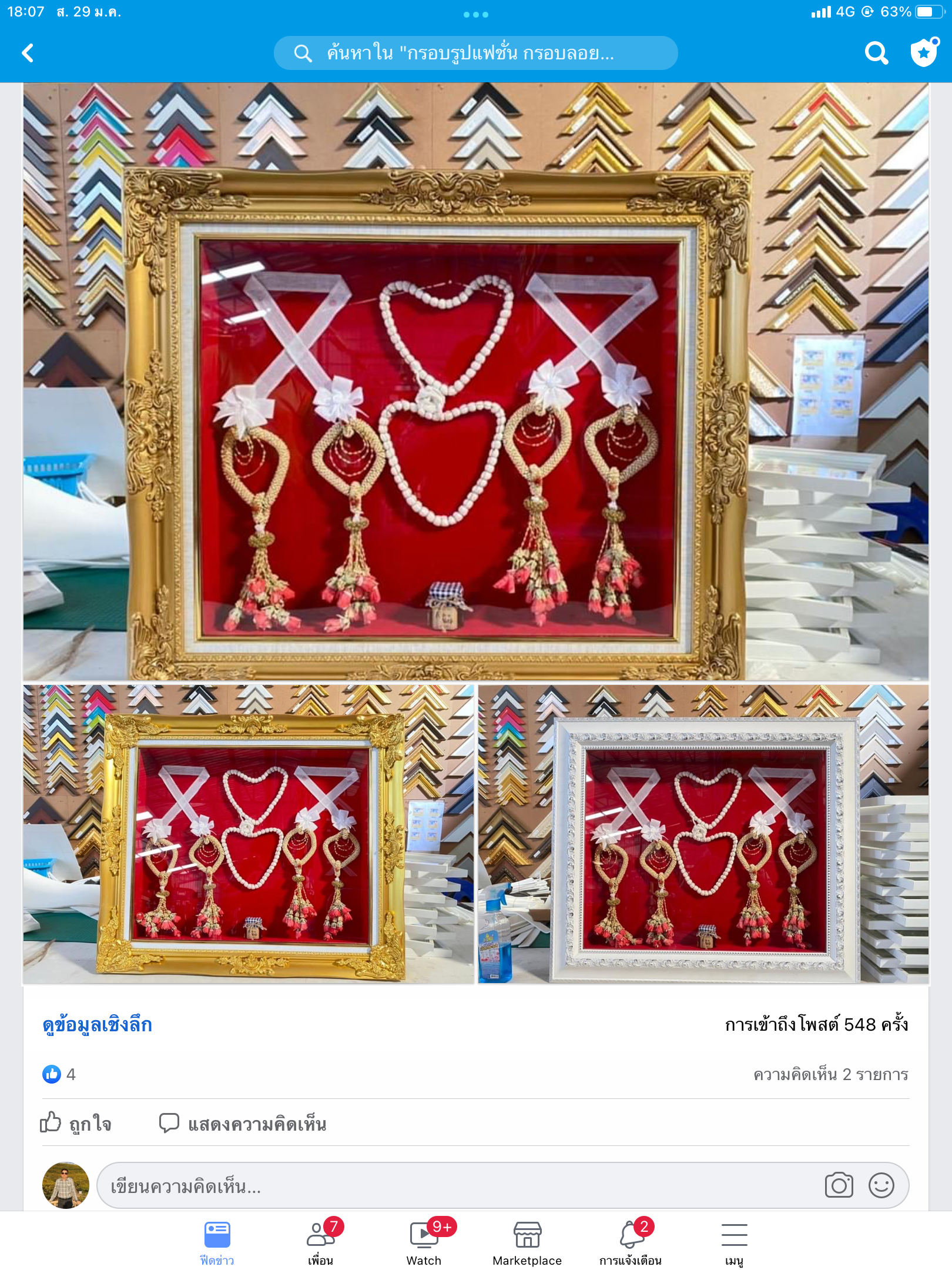This screenshot has height=1270, width=952.
Task: Open the smaller gold frame photo
Action: pos(248,834)
